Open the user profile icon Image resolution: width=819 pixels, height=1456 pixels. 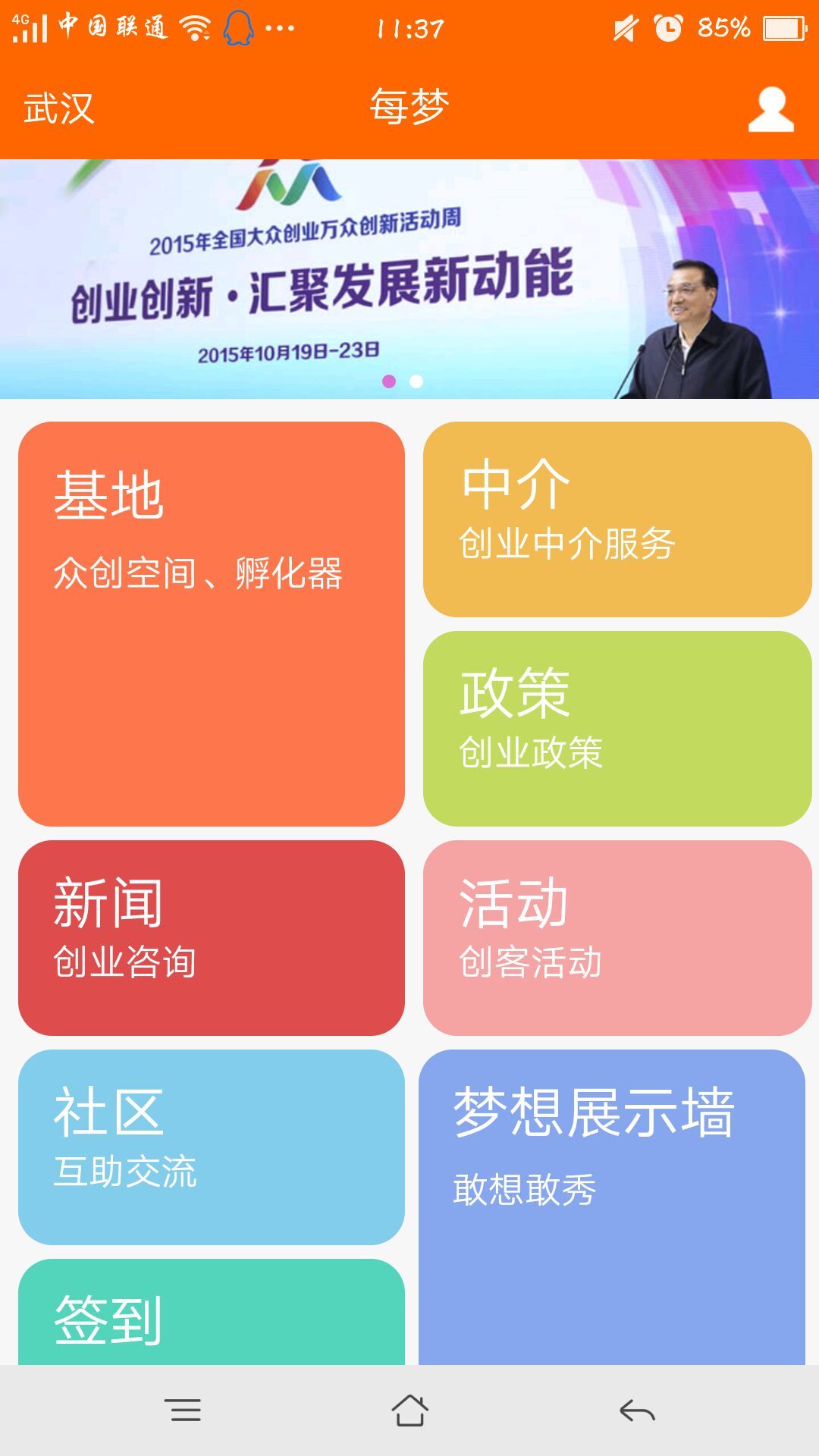770,109
